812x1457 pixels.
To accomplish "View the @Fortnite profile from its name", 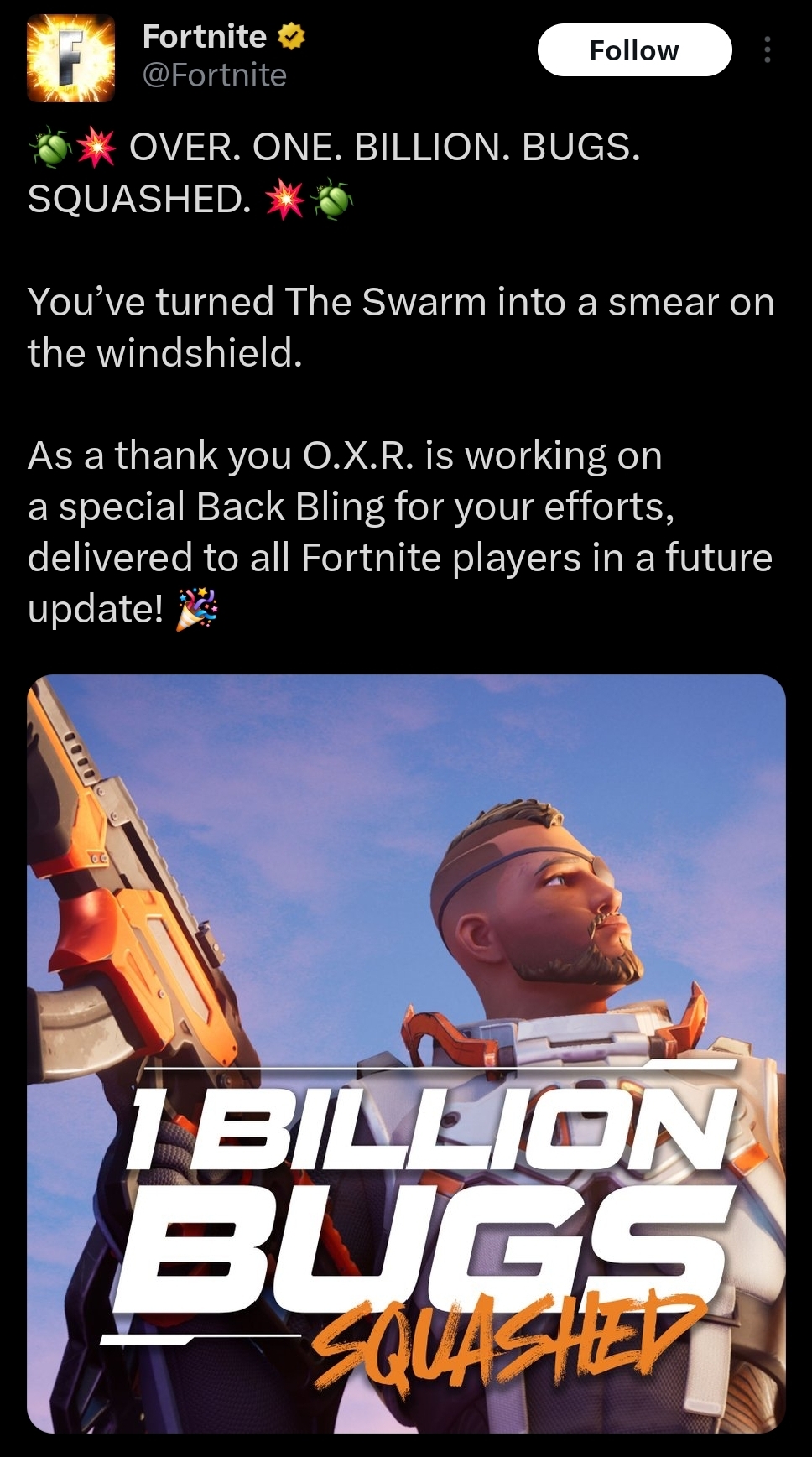I will [x=205, y=37].
